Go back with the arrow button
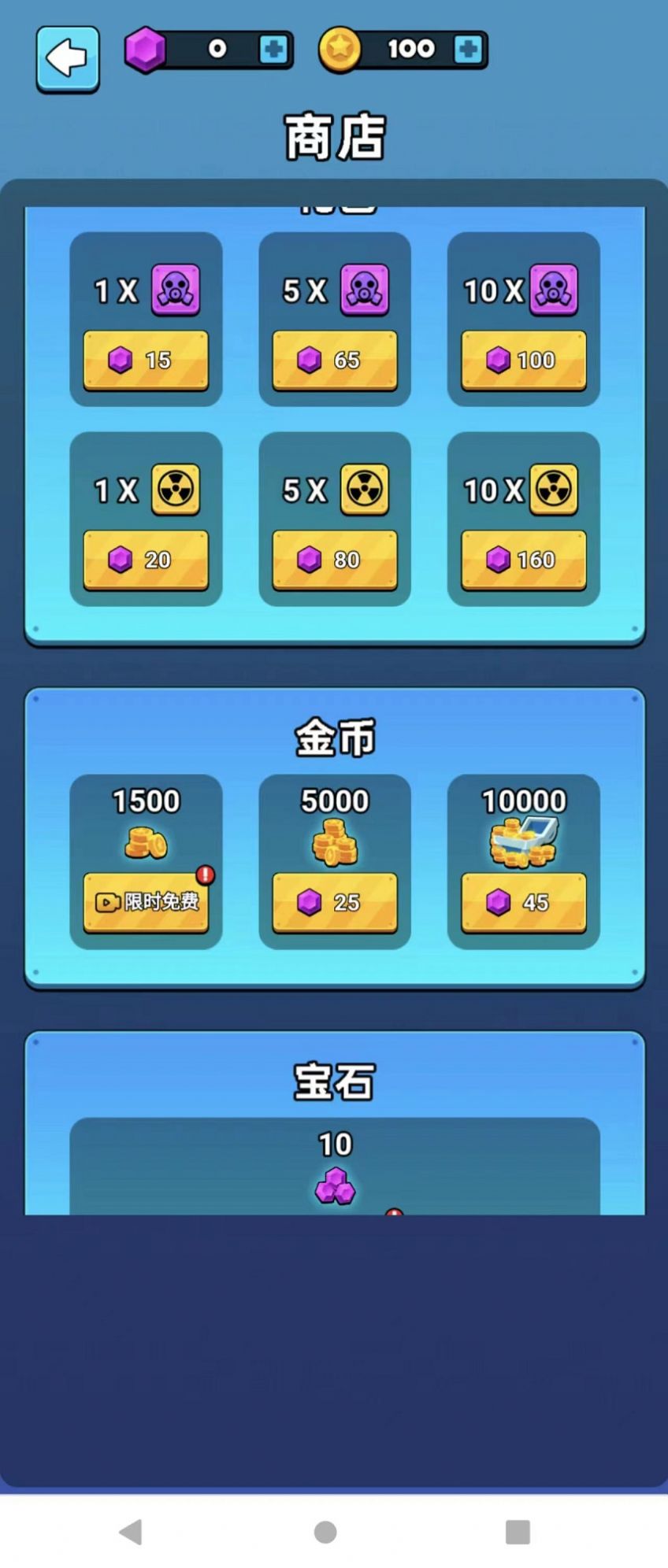The width and height of the screenshot is (668, 1568). point(68,58)
